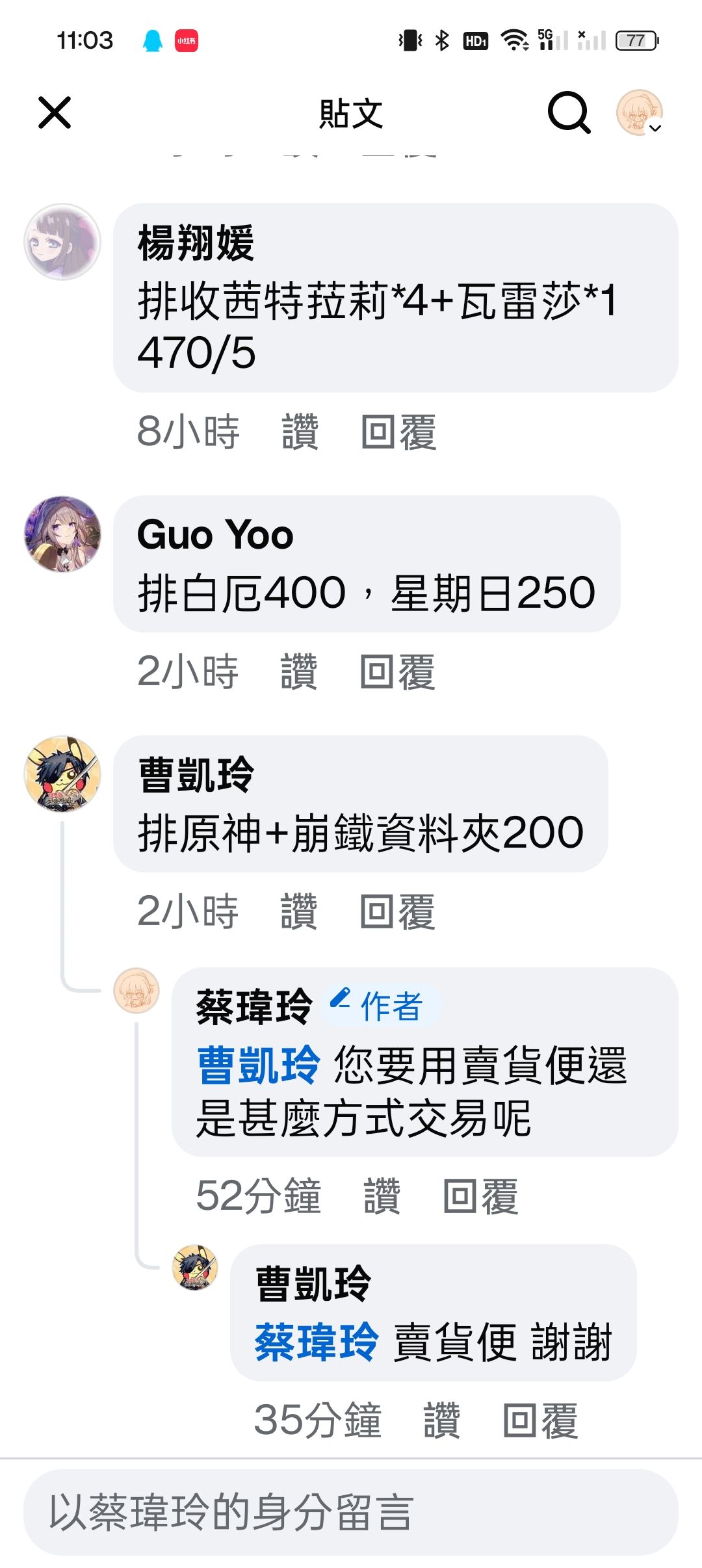This screenshot has height=1568, width=702.
Task: Open the blue 曹凱玲 mention in 蔡瑋玲's reply
Action: pos(259,1065)
